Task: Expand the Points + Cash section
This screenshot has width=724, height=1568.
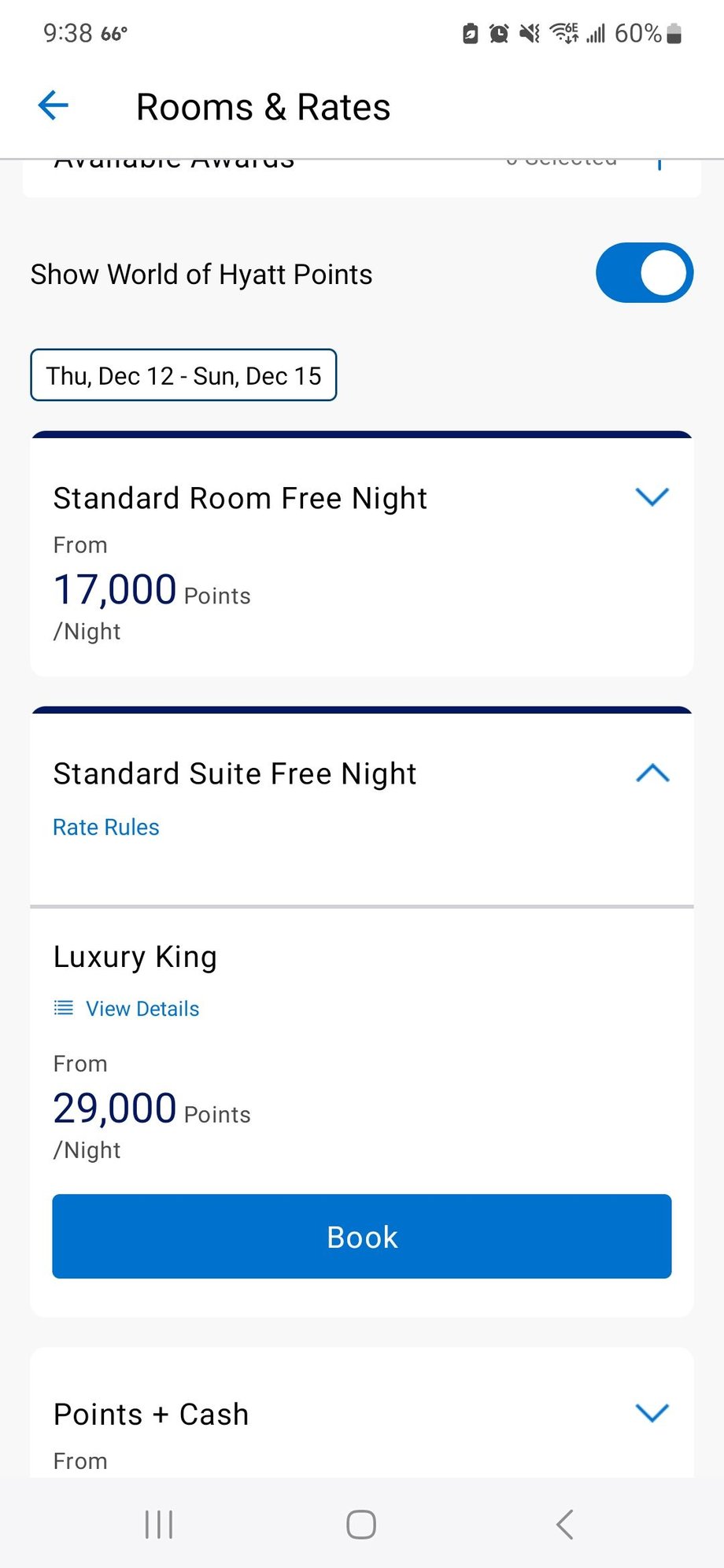Action: (x=652, y=1413)
